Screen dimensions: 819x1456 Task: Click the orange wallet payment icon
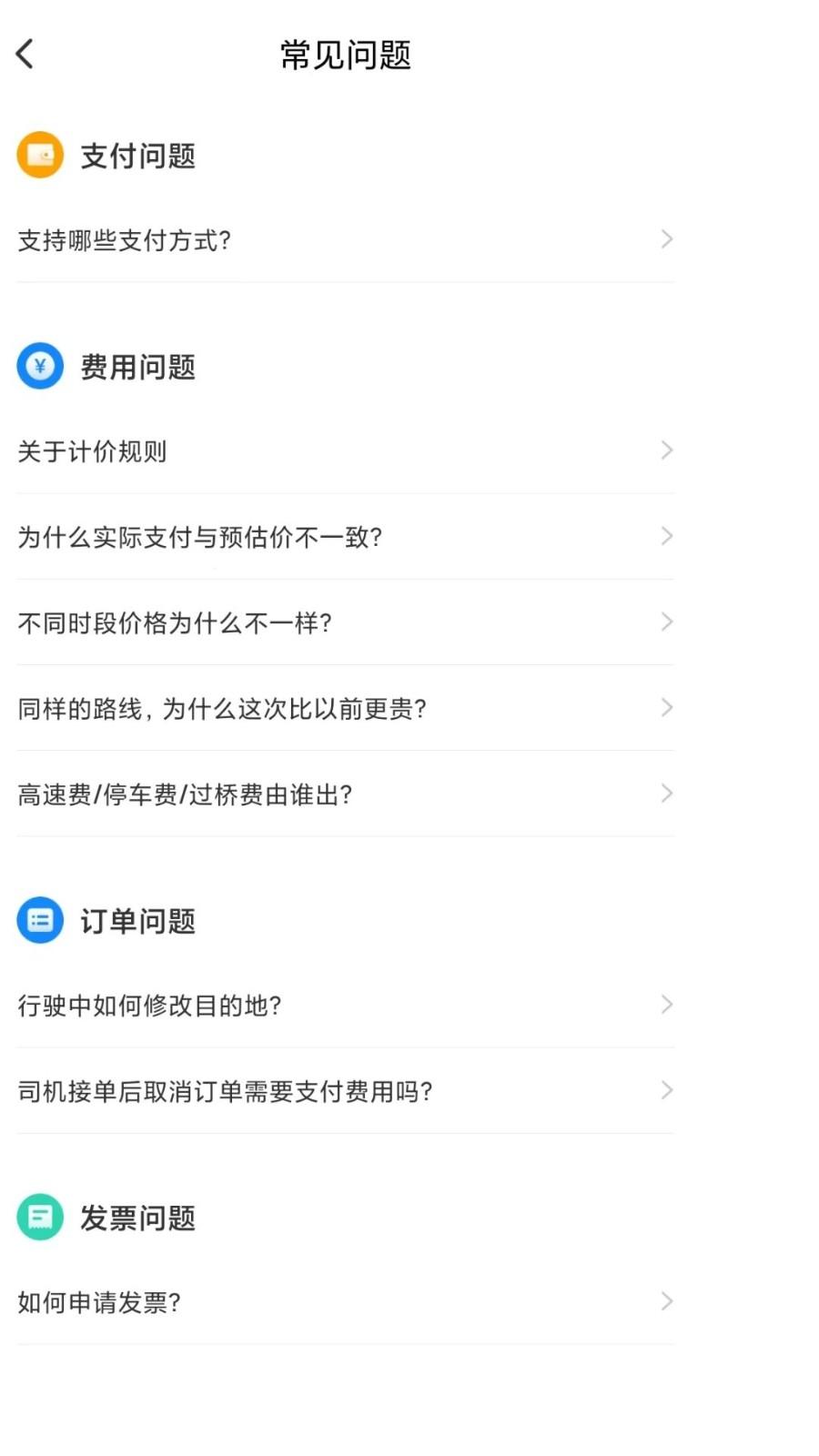point(40,155)
